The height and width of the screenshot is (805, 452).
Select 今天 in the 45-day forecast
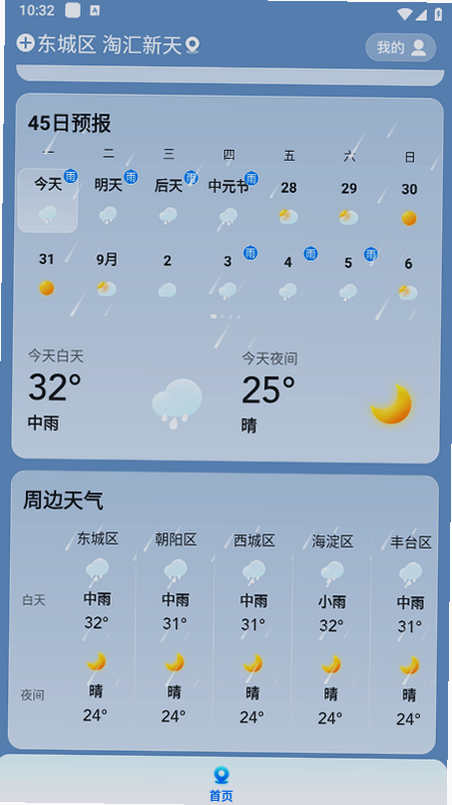(x=48, y=201)
